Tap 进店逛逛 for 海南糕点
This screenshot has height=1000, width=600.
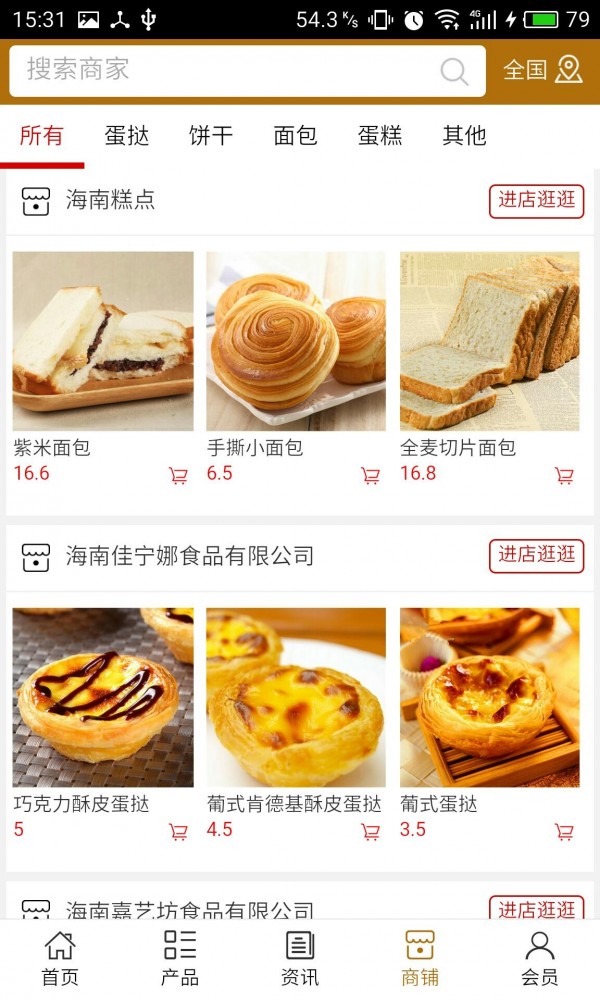[x=537, y=200]
